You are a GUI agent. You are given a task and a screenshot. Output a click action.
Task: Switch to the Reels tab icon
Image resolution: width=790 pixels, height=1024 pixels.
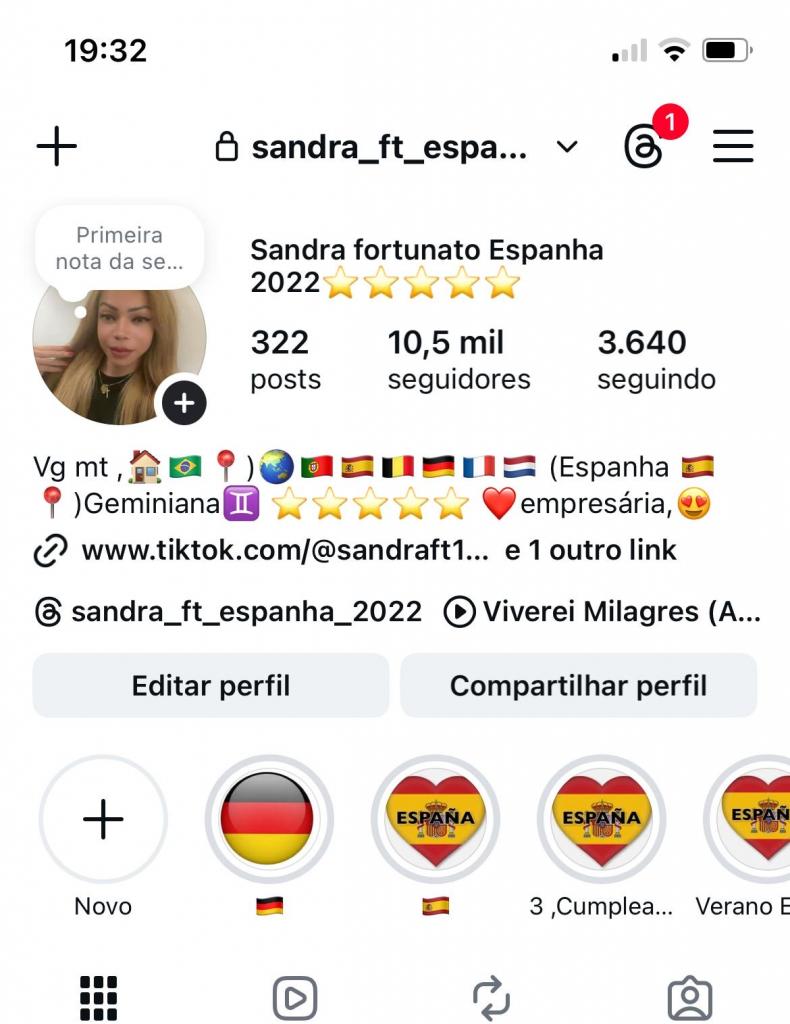click(x=294, y=995)
